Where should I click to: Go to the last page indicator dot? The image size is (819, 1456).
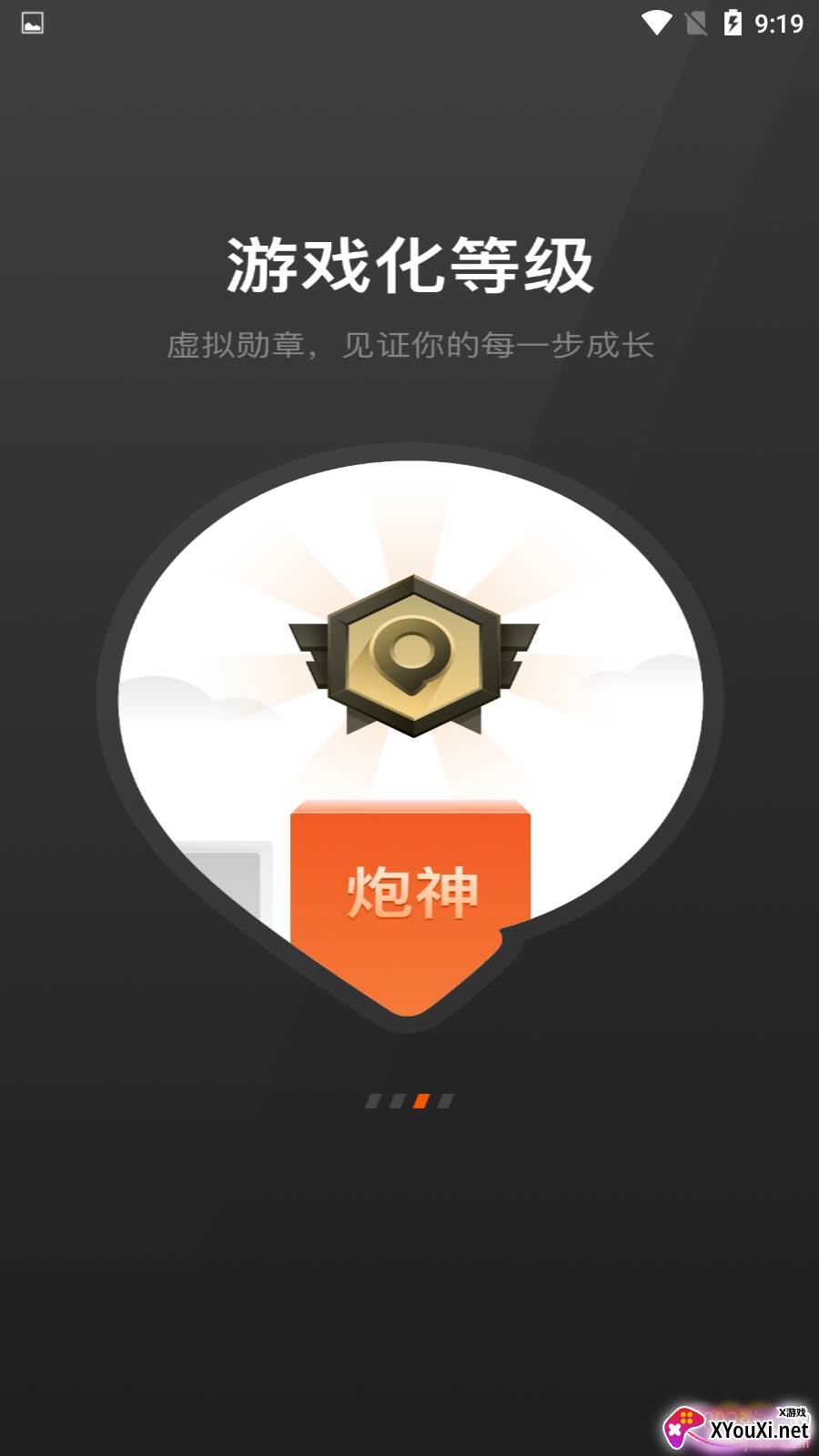445,1101
